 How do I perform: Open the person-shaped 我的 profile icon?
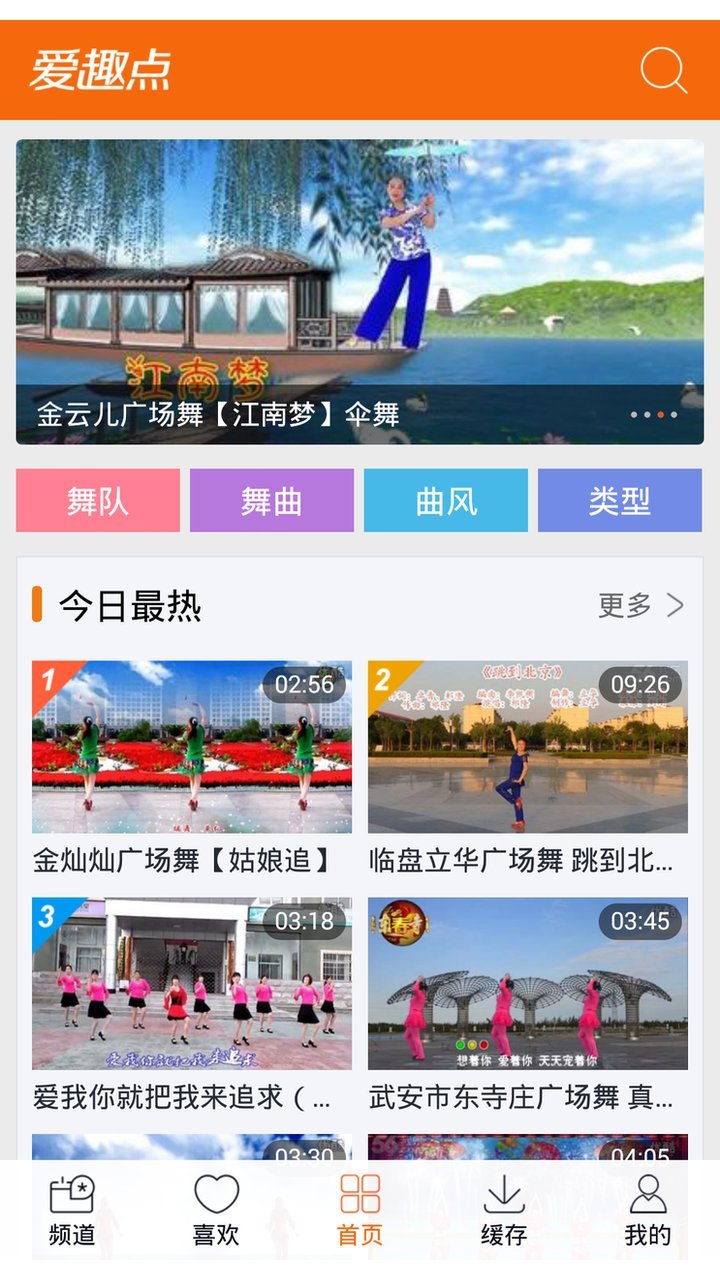pyautogui.click(x=648, y=1193)
